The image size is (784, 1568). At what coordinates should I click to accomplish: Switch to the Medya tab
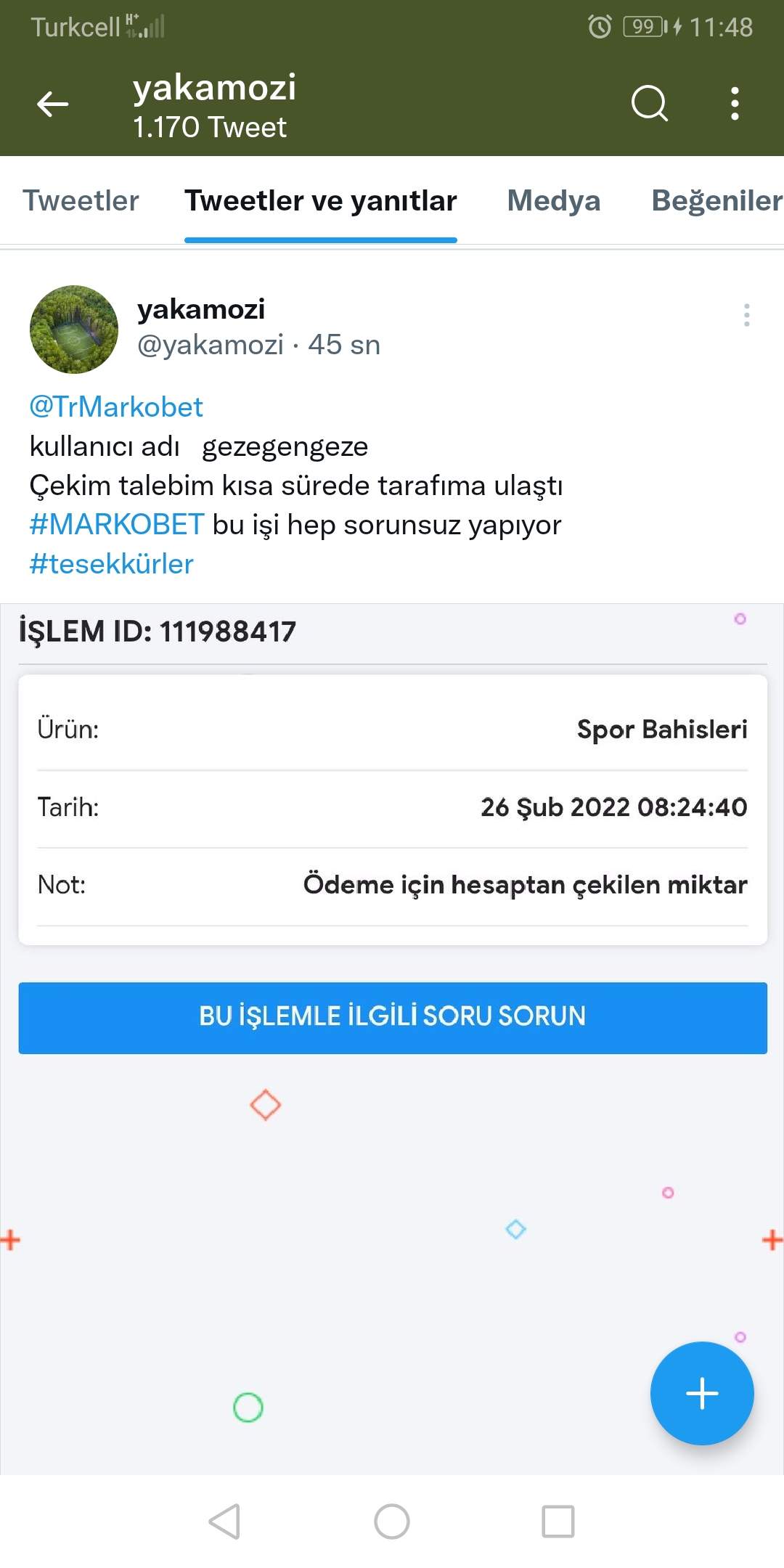(553, 200)
